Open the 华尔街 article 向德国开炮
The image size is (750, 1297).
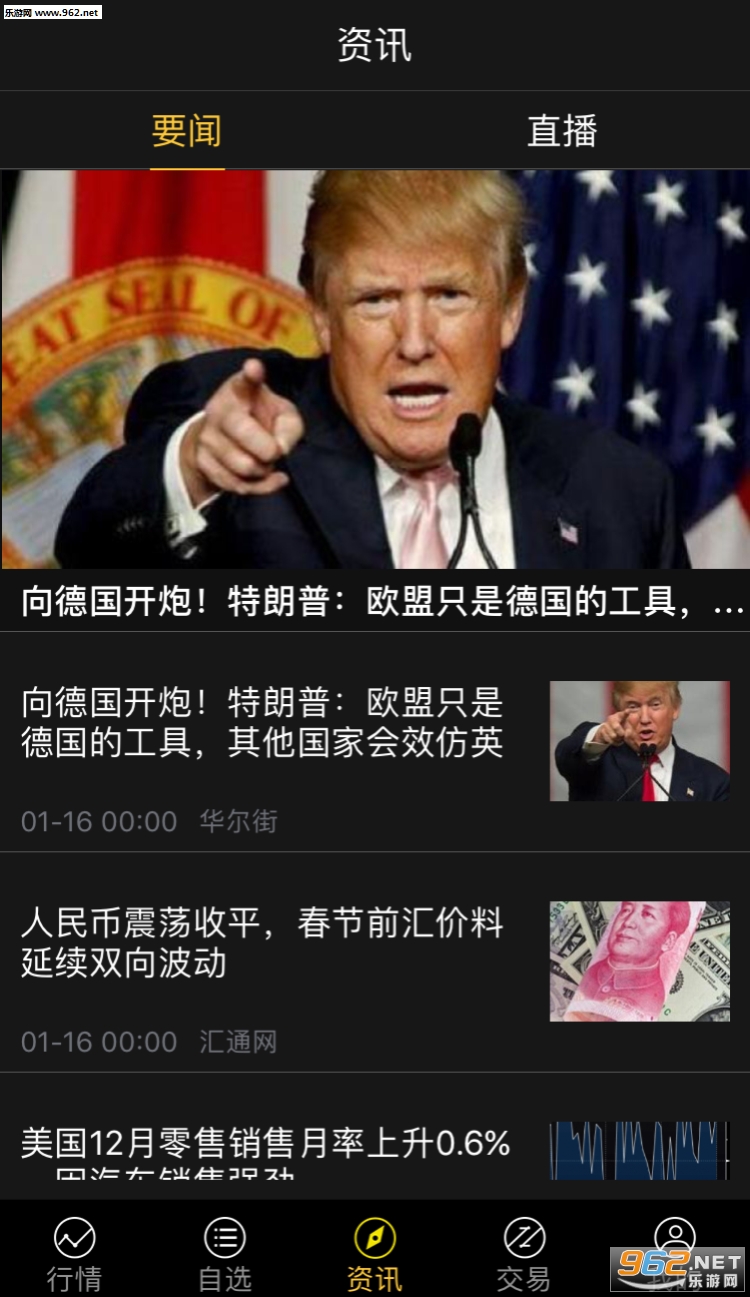[262, 722]
